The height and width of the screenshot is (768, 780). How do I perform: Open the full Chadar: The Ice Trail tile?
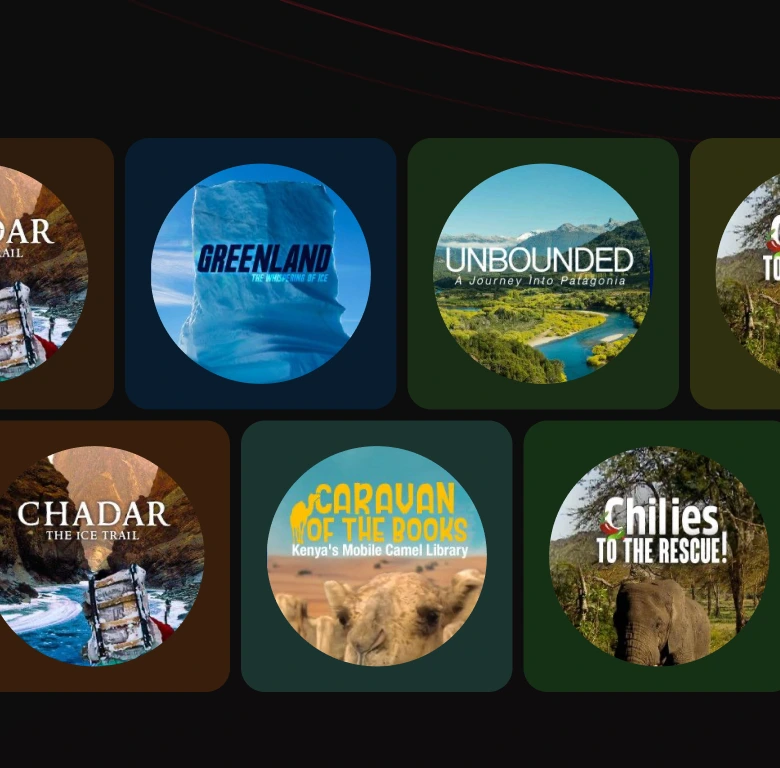[95, 555]
